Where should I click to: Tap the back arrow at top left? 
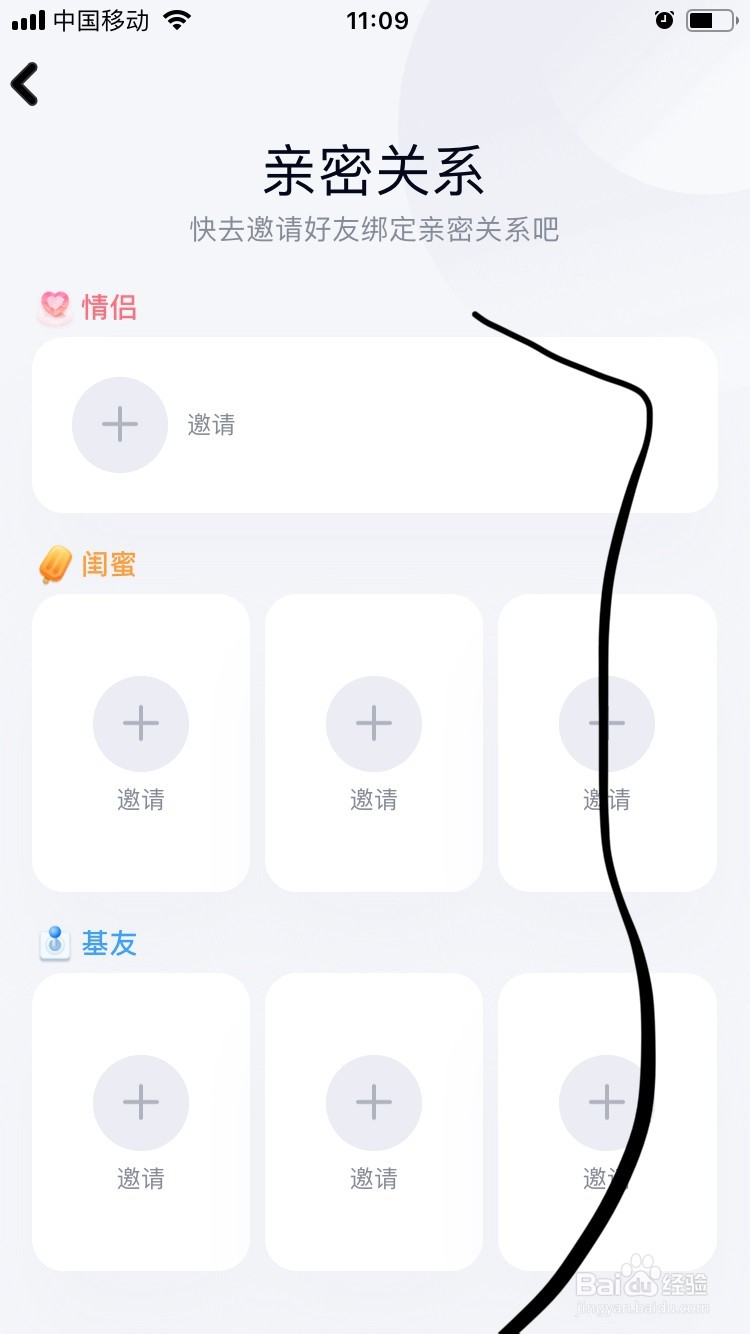pos(24,84)
